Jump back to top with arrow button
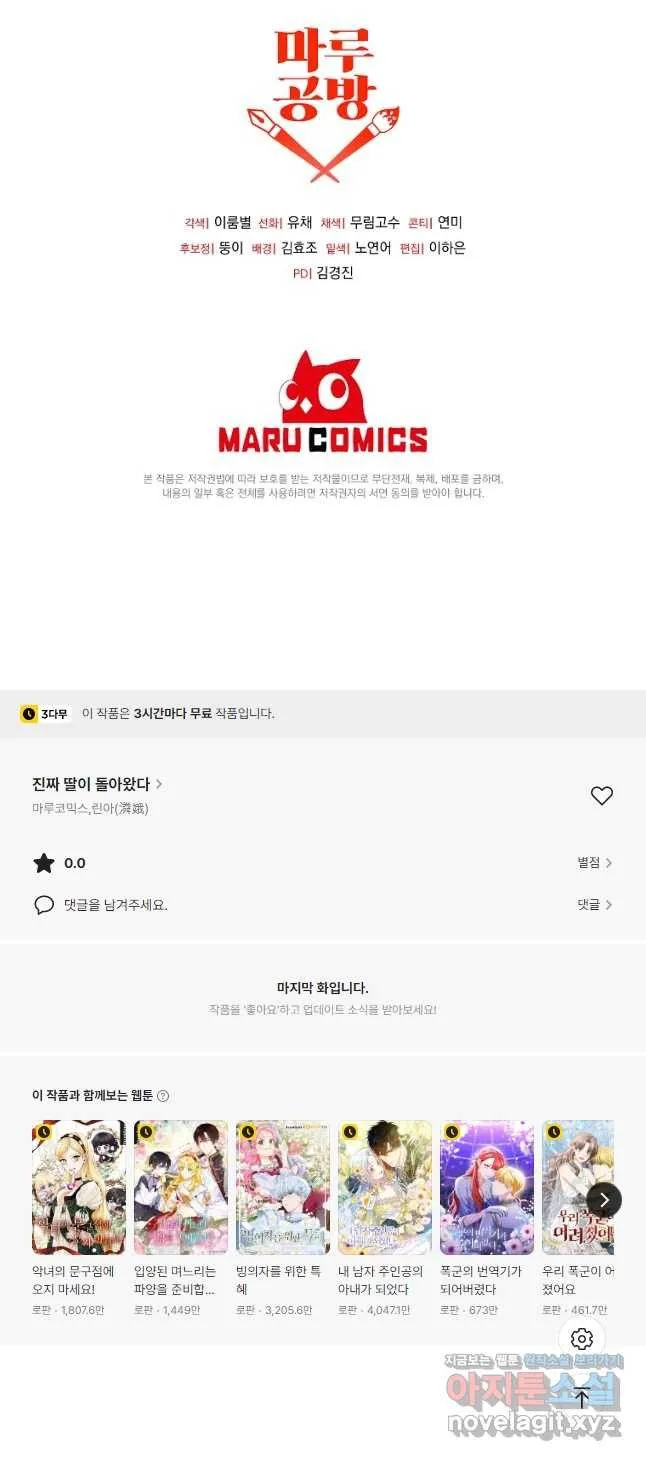This screenshot has height=1461, width=646. pyautogui.click(x=582, y=1397)
